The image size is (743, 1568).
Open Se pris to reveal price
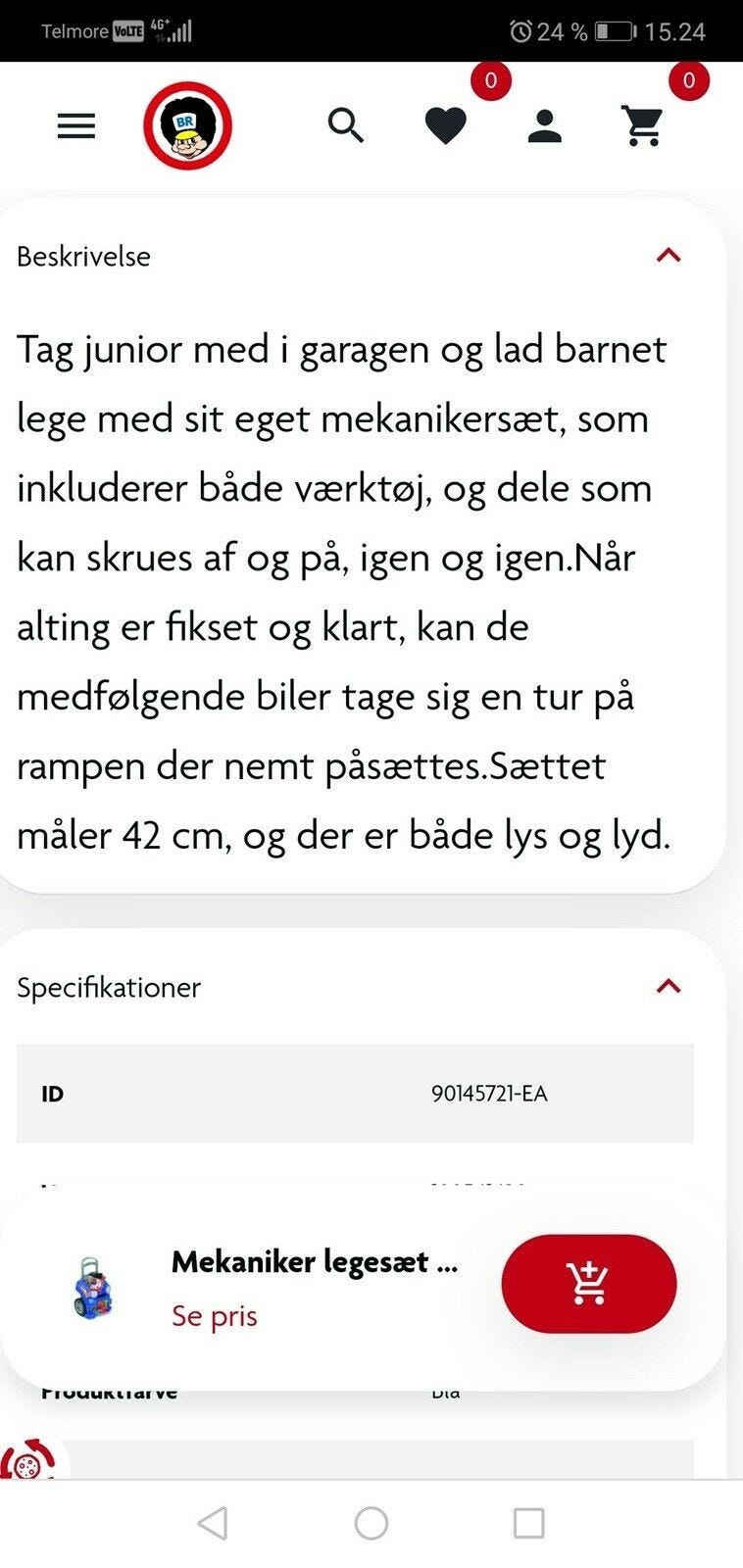point(214,1316)
